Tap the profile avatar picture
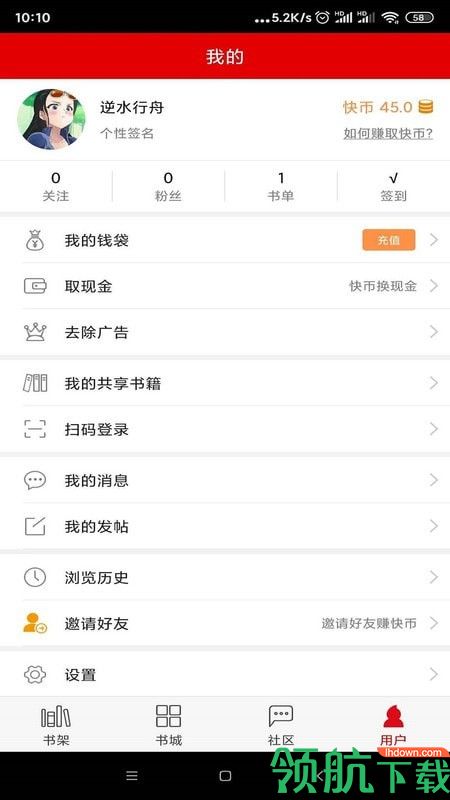Screen dimensions: 450x800 point(51,119)
